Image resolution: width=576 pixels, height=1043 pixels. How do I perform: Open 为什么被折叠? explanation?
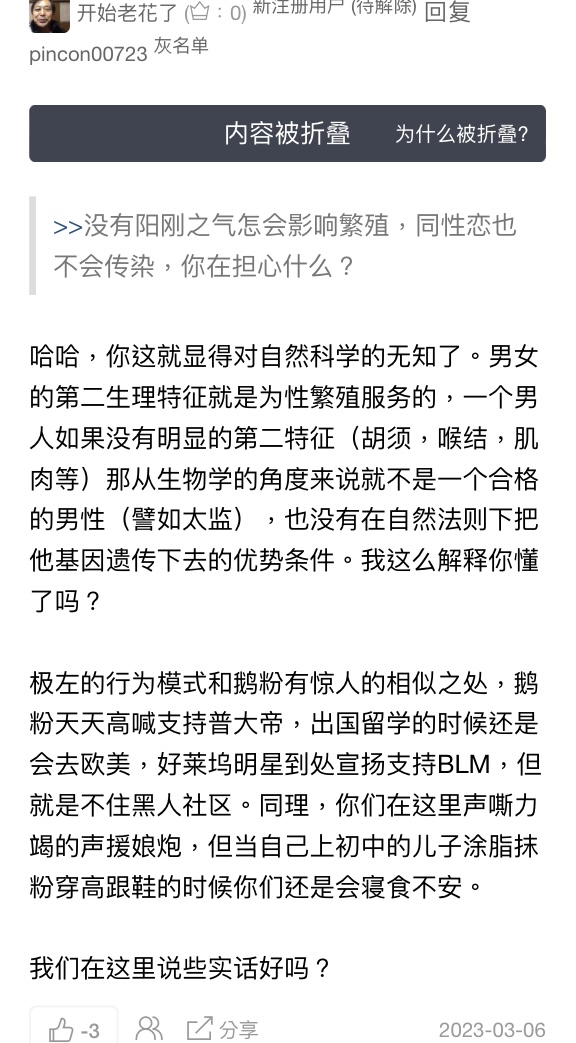(462, 134)
